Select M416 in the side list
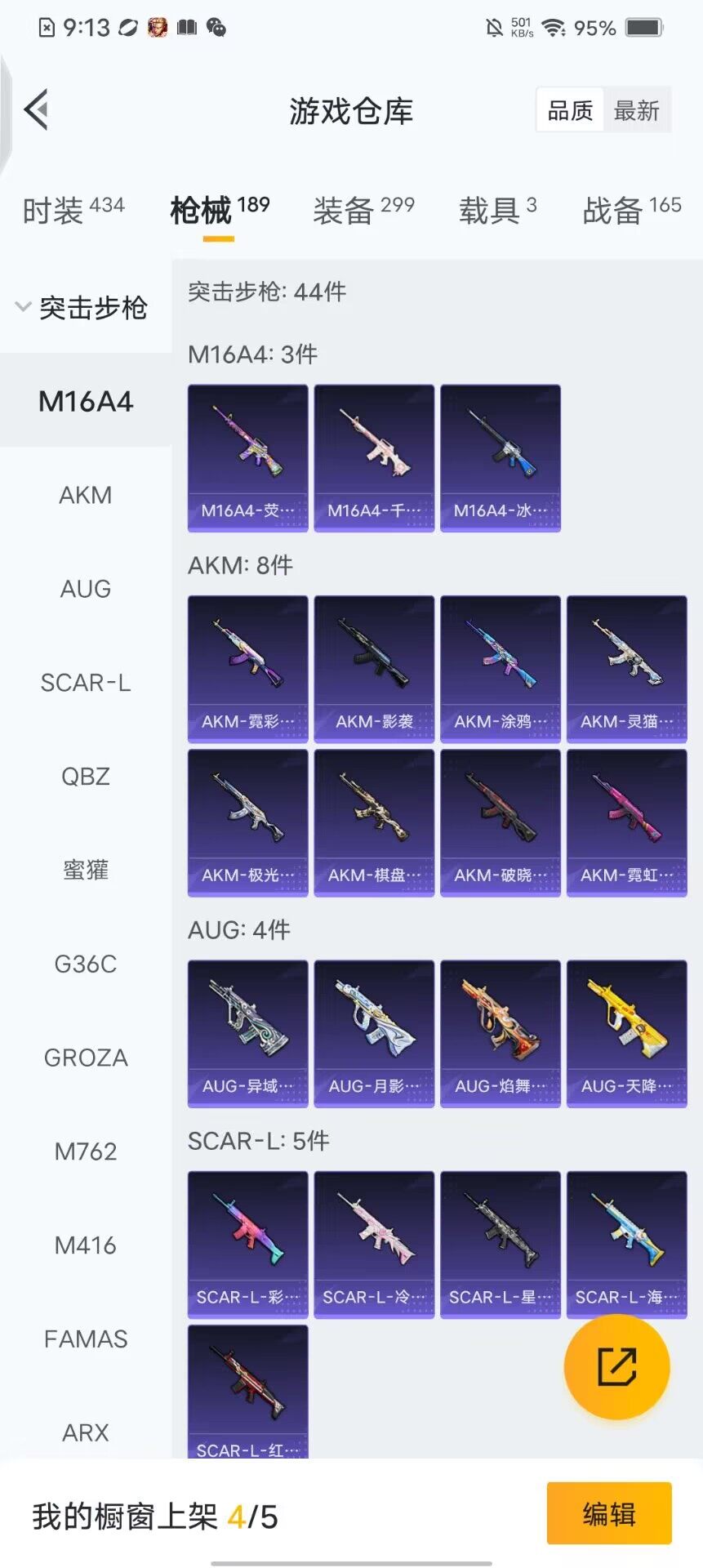The image size is (703, 1568). (x=86, y=1245)
